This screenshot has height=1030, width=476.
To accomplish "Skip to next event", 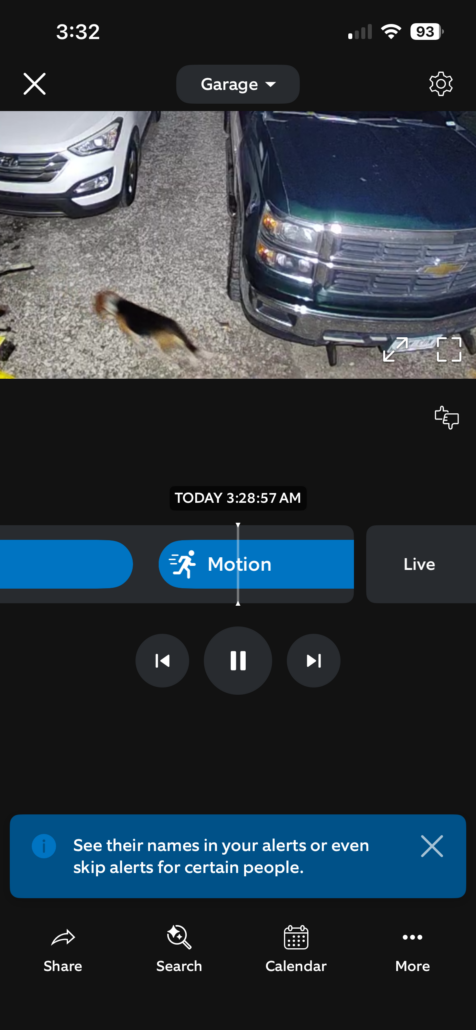I will click(314, 661).
